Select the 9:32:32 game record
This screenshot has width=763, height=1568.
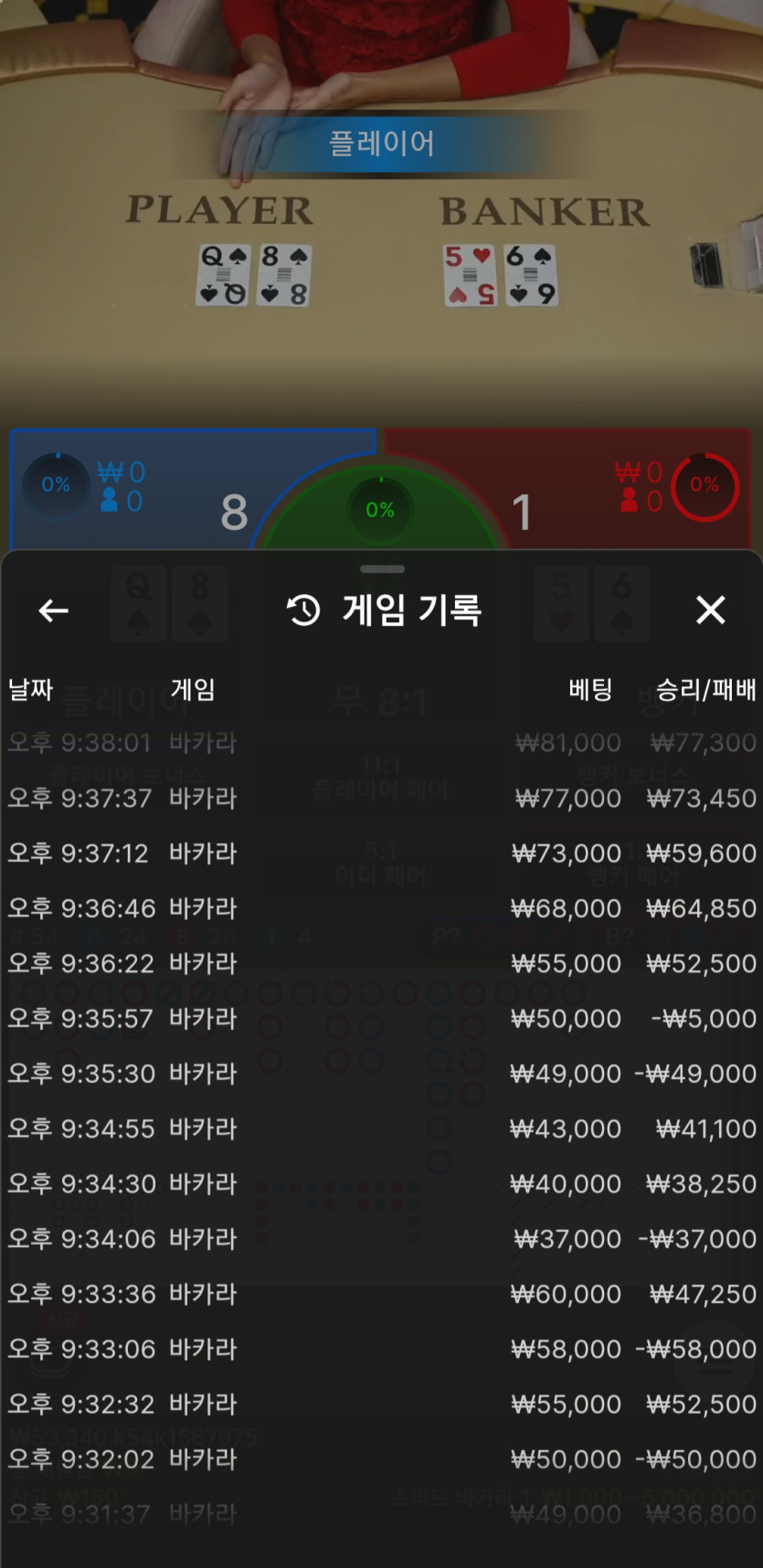click(x=381, y=1404)
